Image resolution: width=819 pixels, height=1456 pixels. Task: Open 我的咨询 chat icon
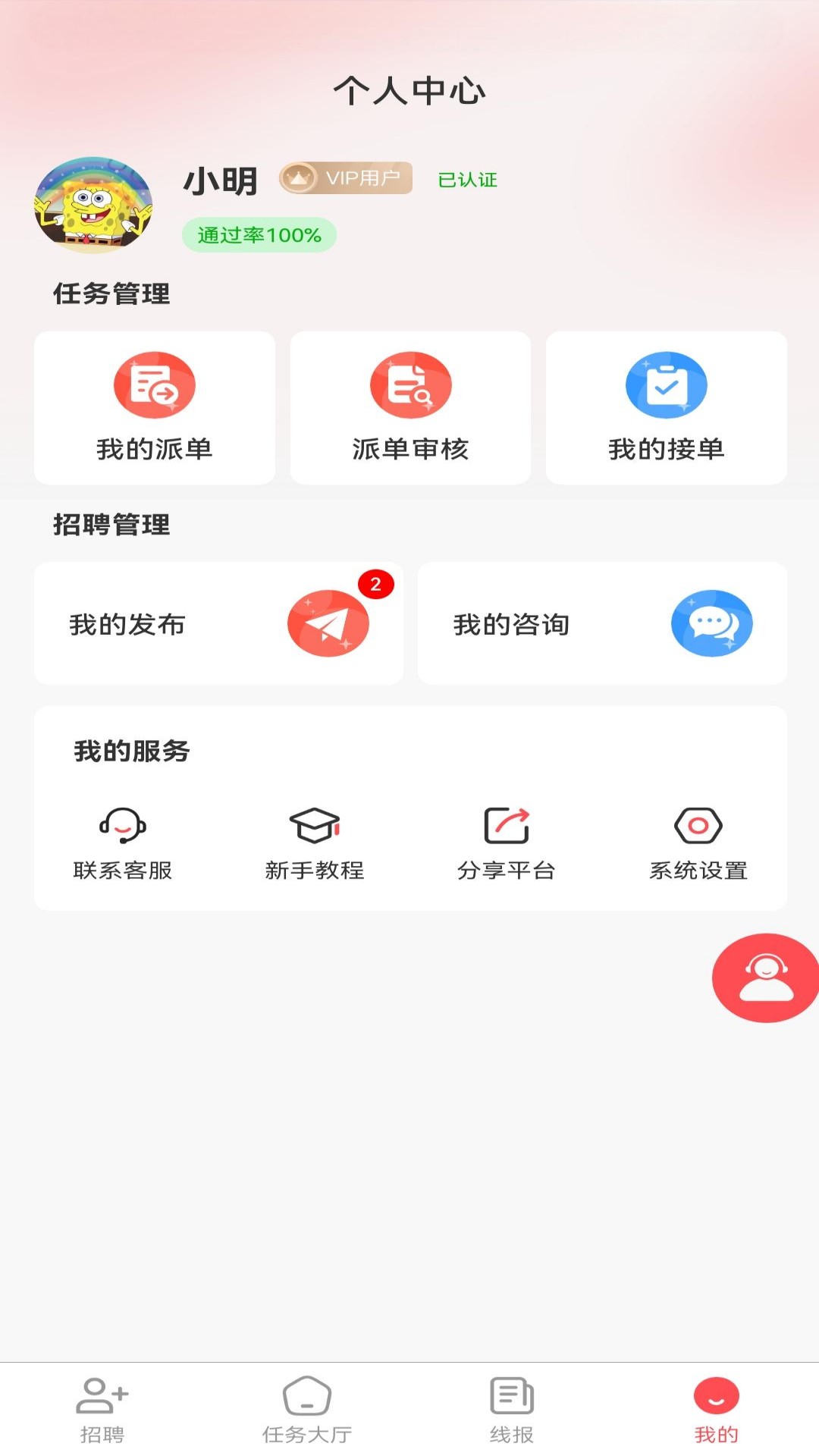711,623
